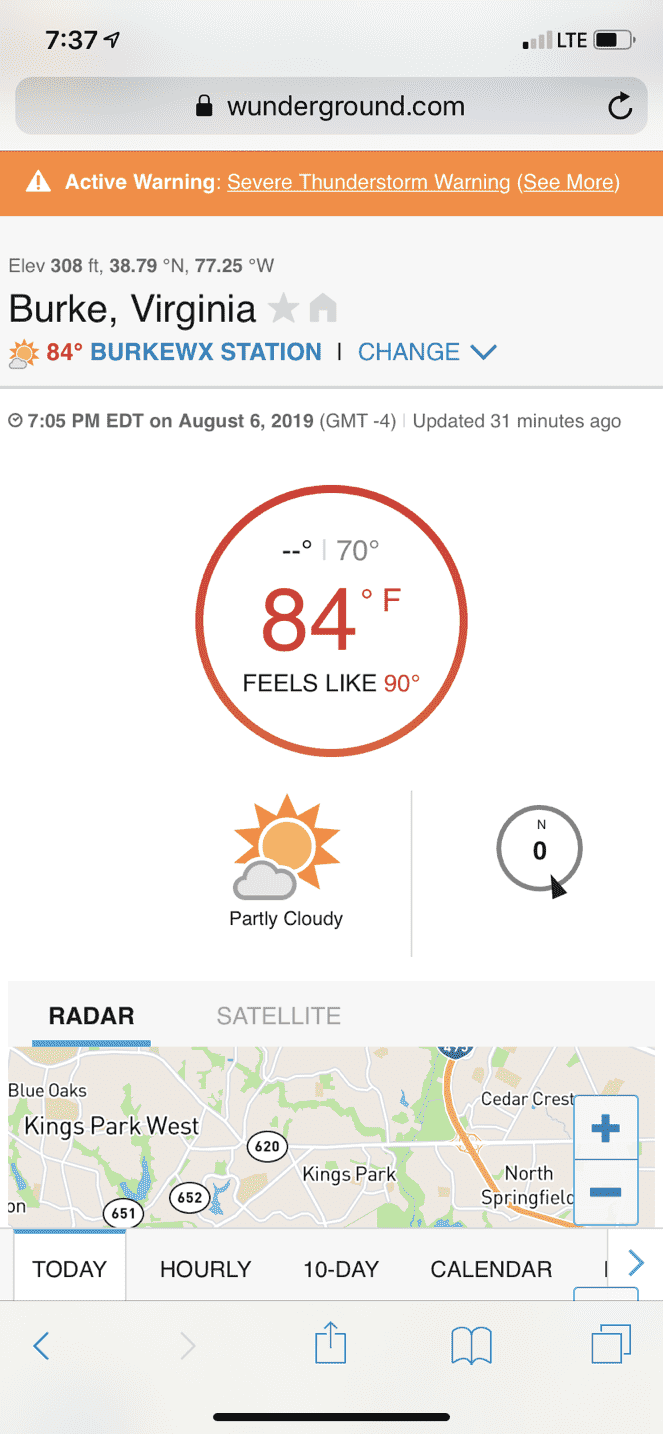
Task: Favorite Burke with the star icon
Action: coord(284,309)
